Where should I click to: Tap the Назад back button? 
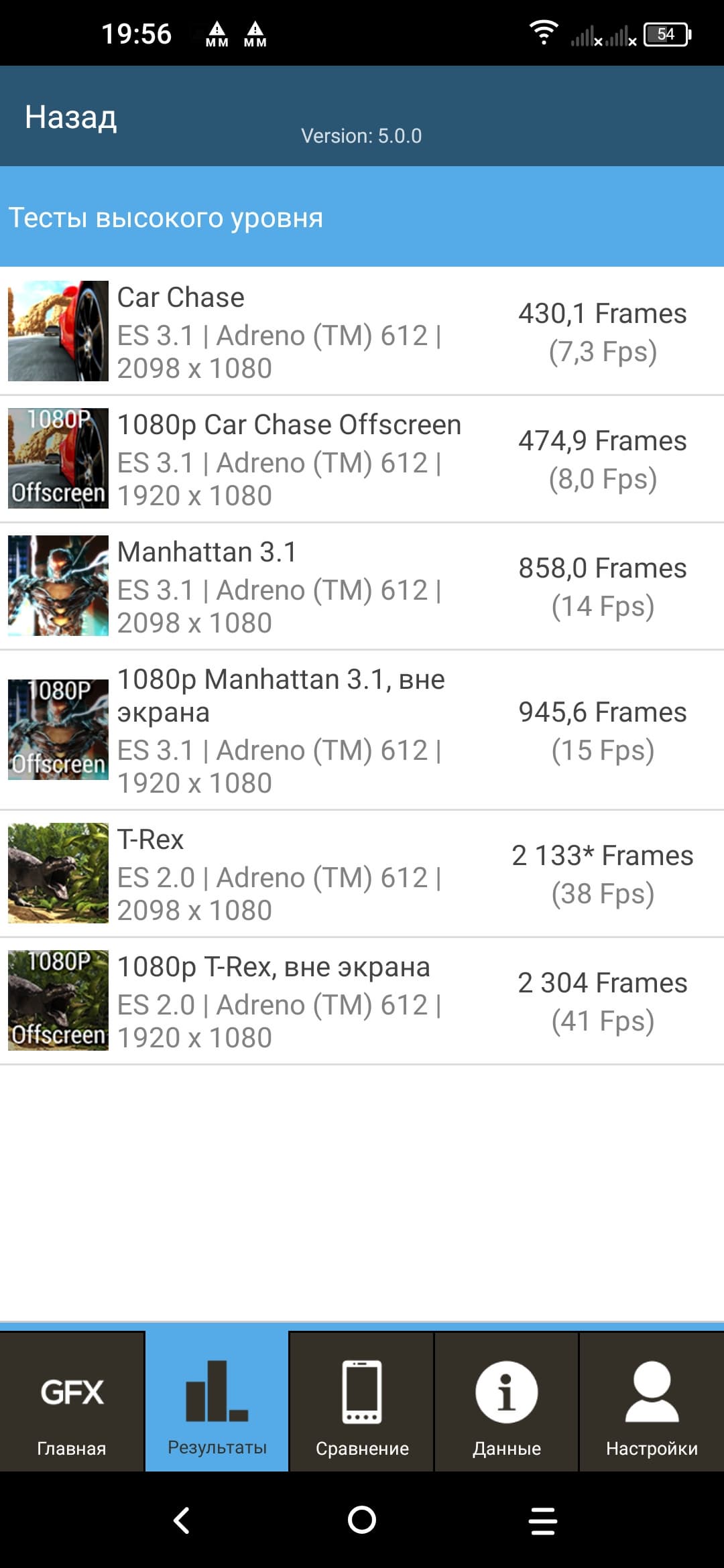(71, 117)
